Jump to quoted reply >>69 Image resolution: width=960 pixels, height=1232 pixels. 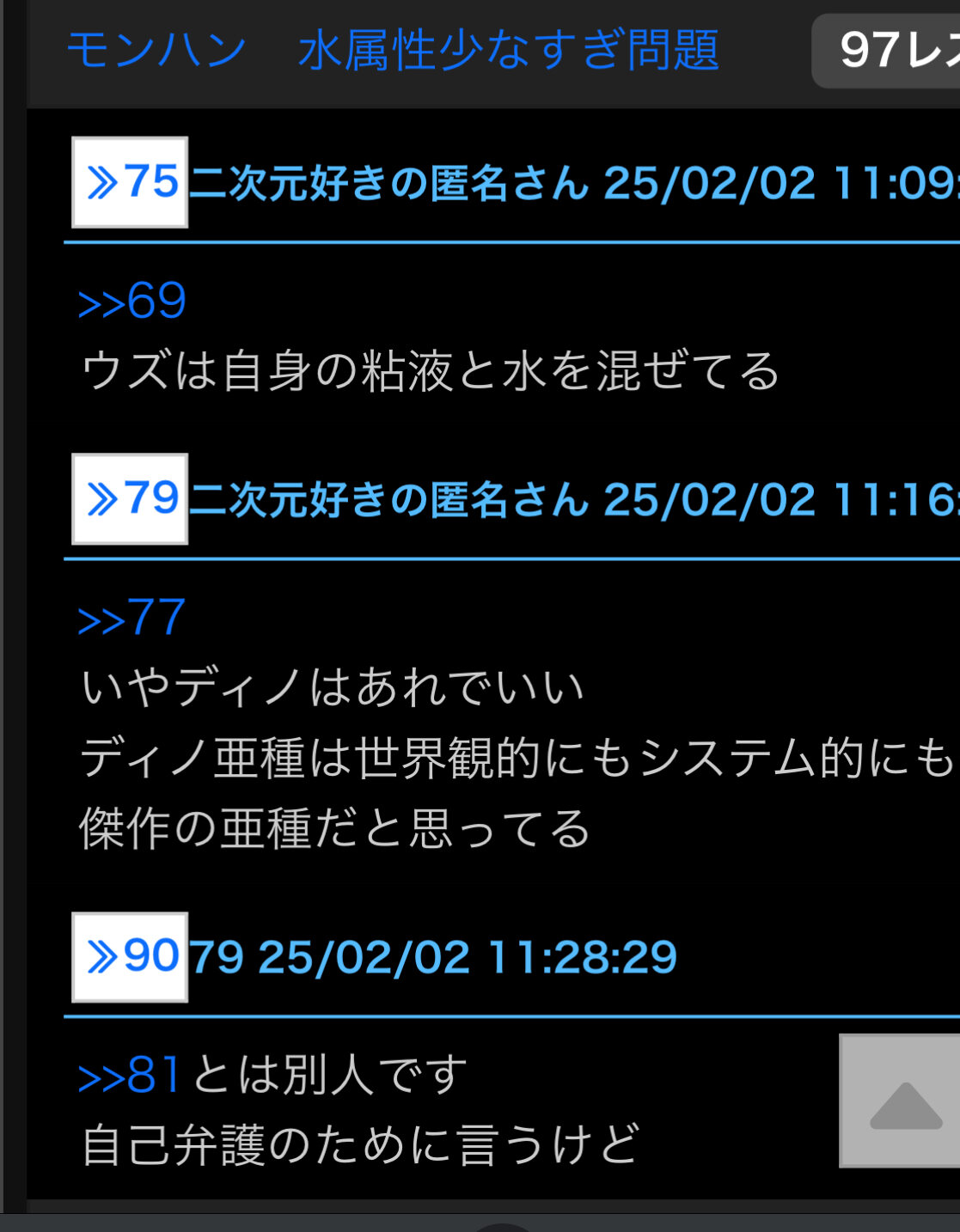coord(131,301)
